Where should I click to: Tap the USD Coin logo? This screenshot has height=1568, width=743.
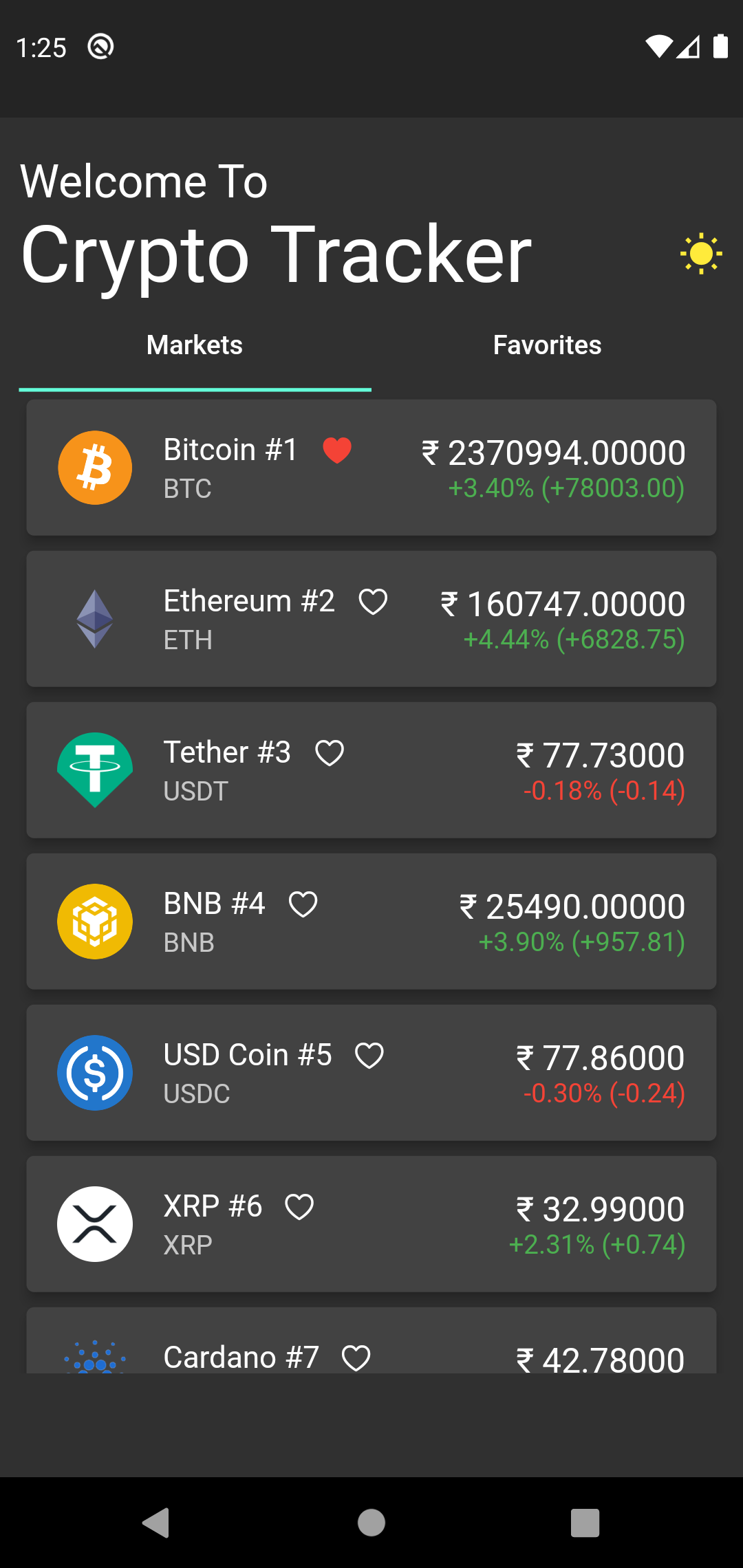(x=95, y=1071)
